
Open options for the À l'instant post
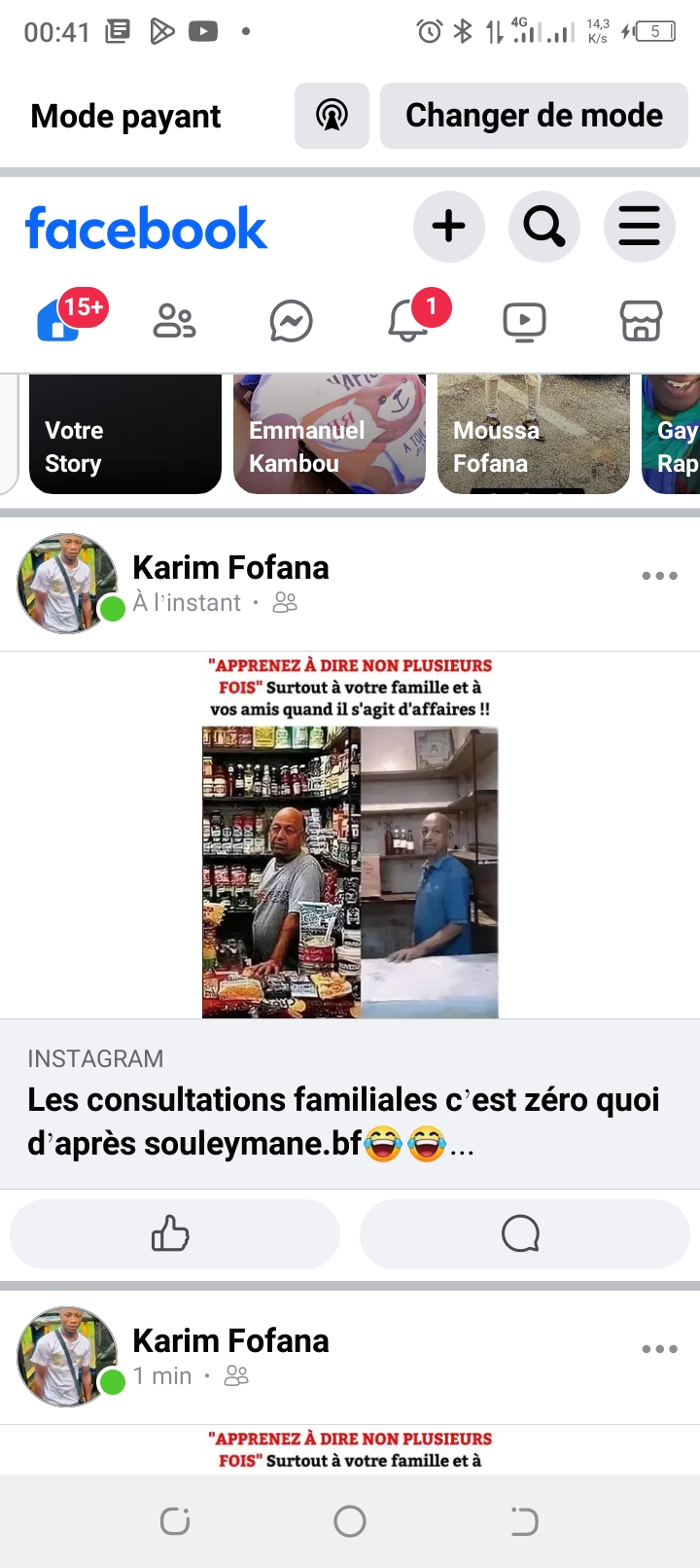pos(660,576)
